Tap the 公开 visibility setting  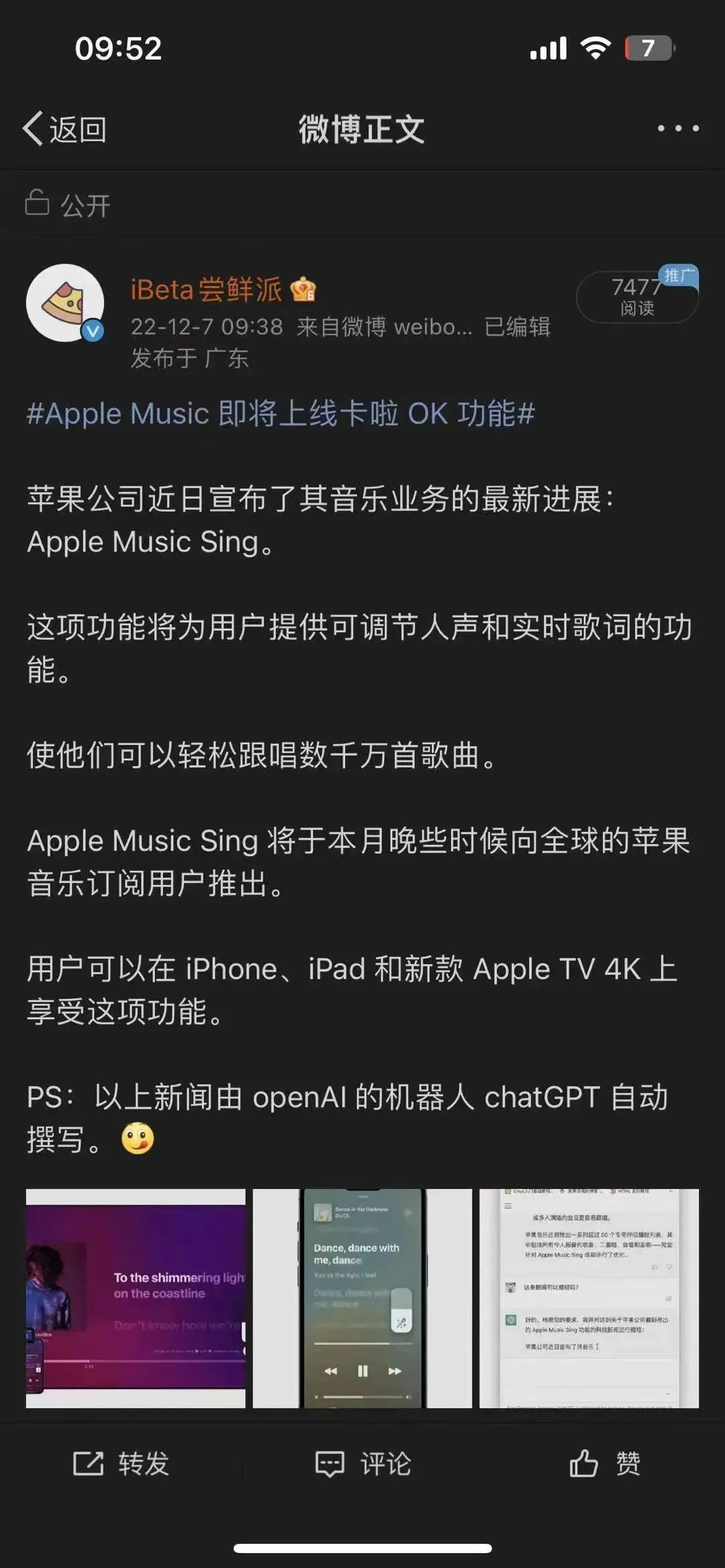click(68, 205)
